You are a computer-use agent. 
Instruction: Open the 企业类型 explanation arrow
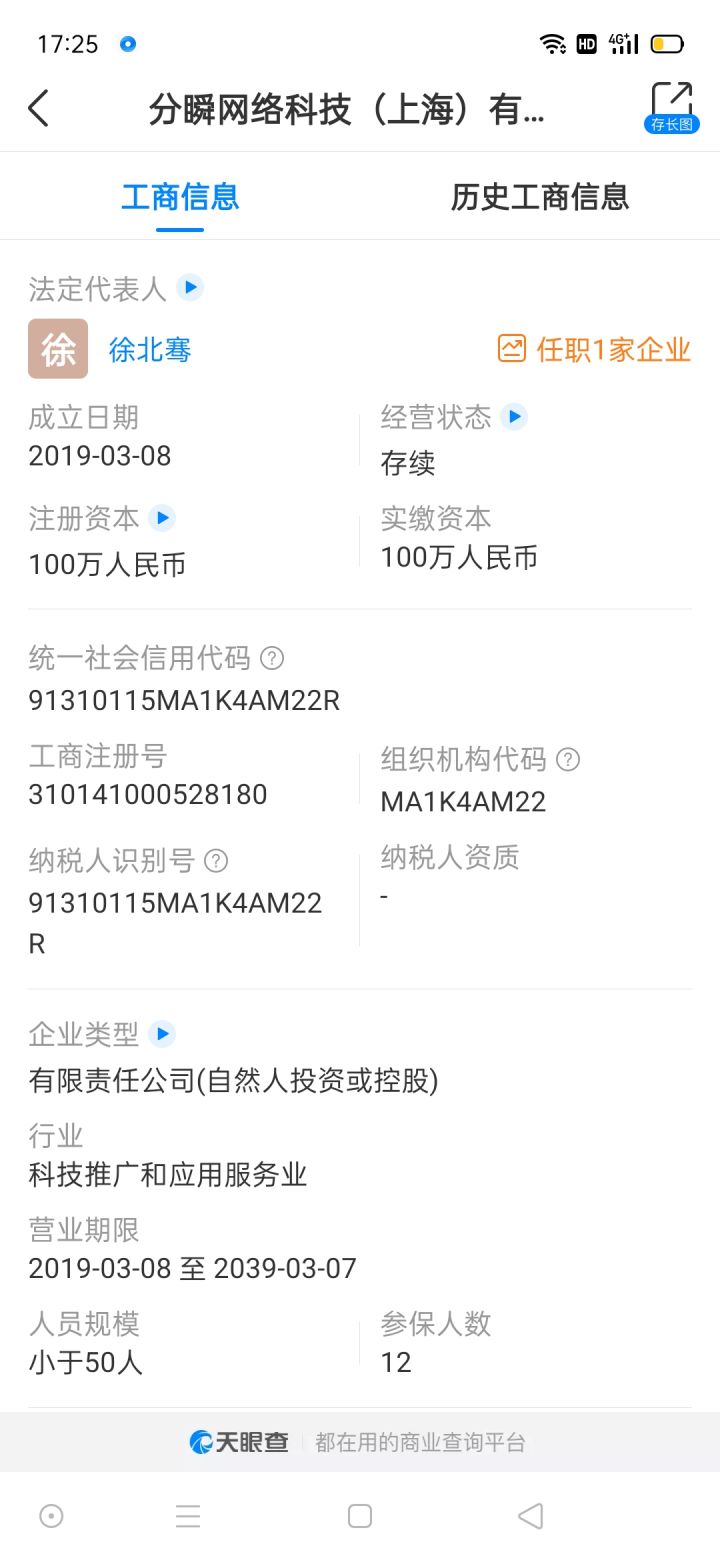pyautogui.click(x=160, y=1034)
